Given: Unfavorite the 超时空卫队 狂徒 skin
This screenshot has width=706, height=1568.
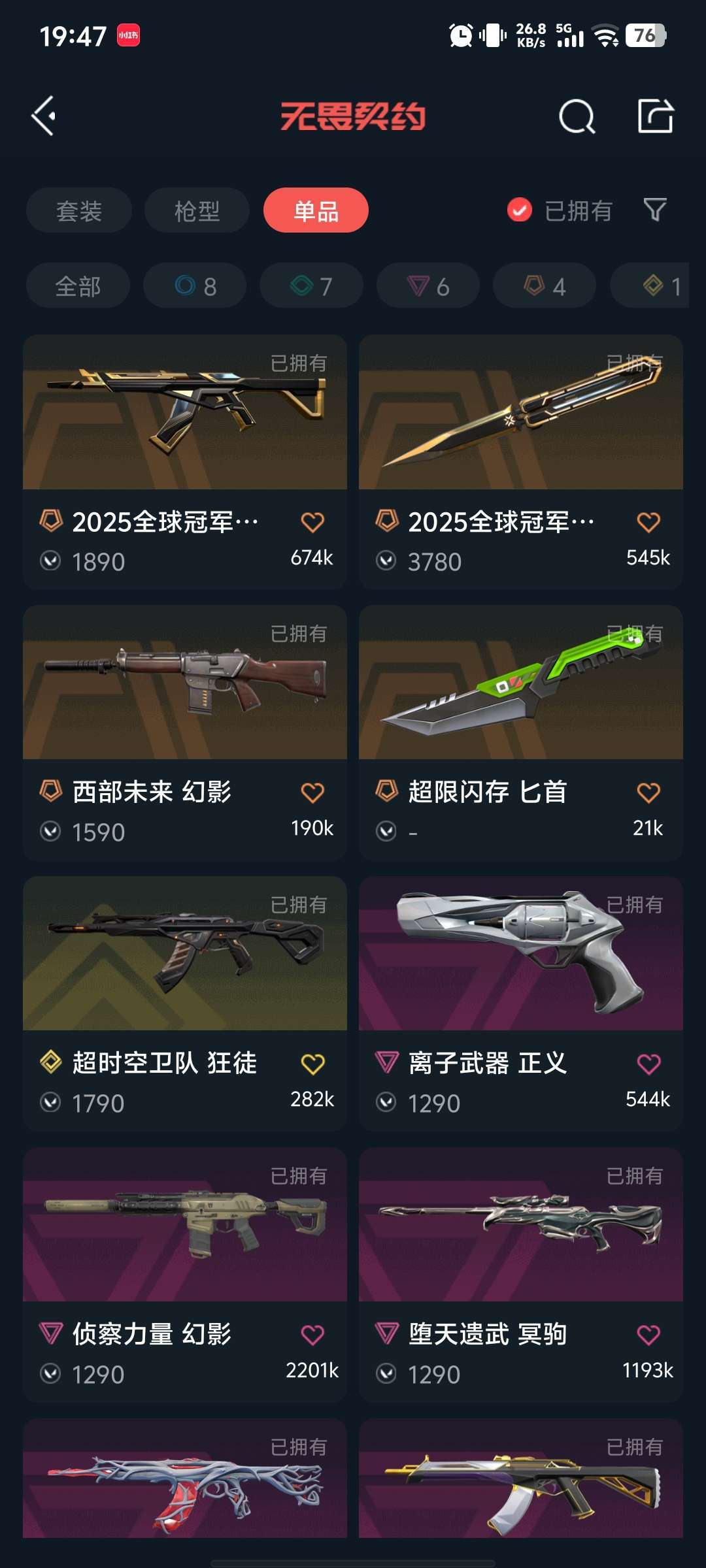Looking at the screenshot, I should [x=312, y=1063].
